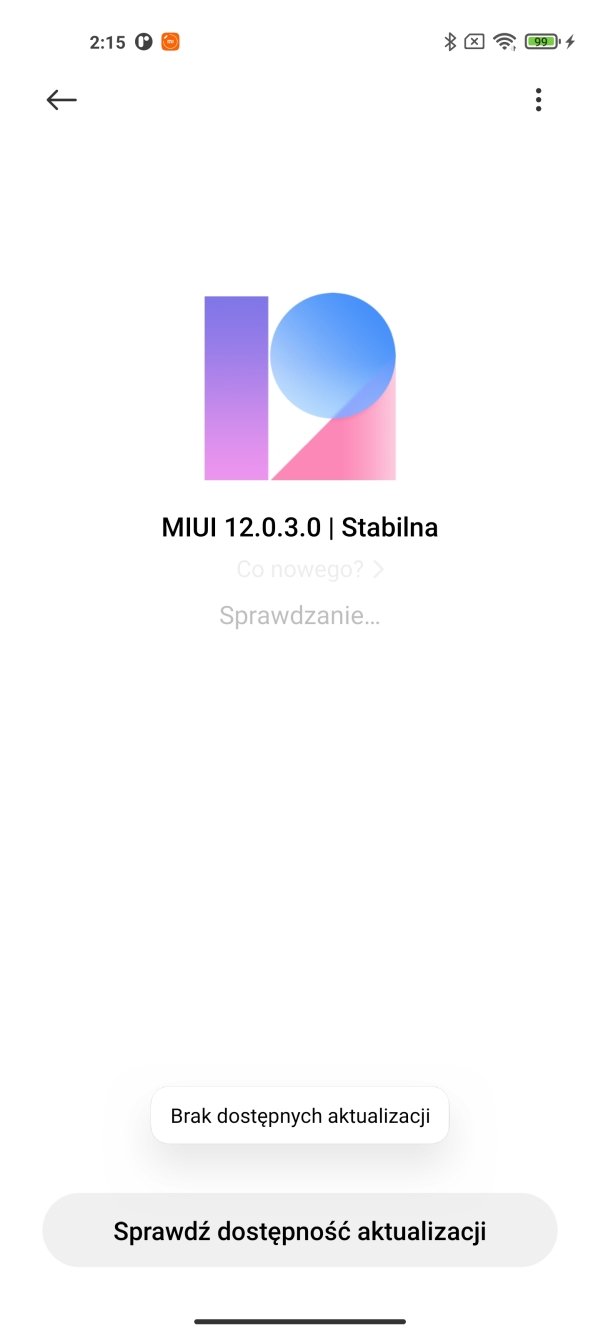Tap "Sprawdź dostępność aktualizacji" button
This screenshot has width=600, height=1333.
[300, 1230]
